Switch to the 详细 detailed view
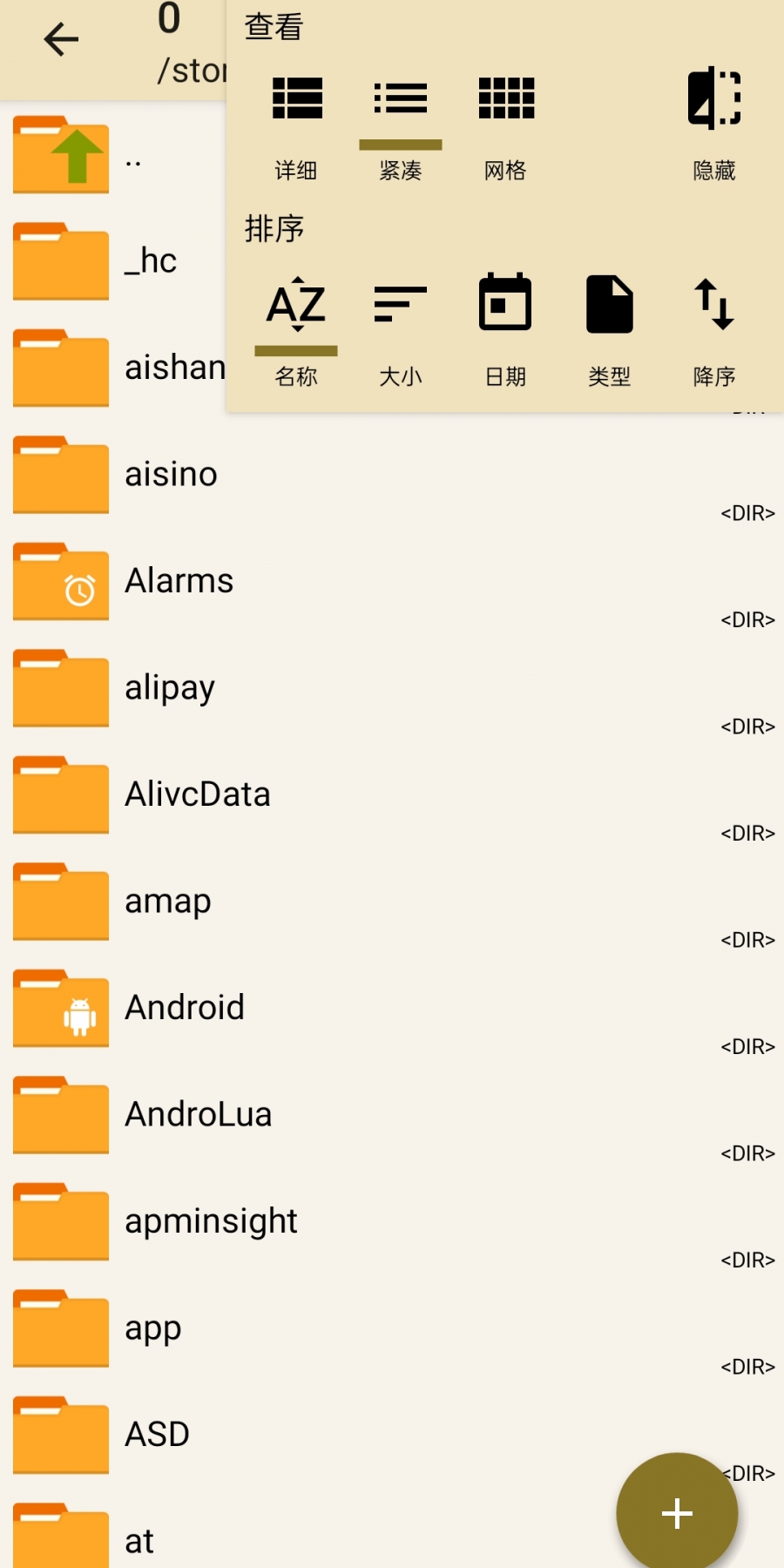Viewport: 784px width, 1568px height. click(296, 122)
